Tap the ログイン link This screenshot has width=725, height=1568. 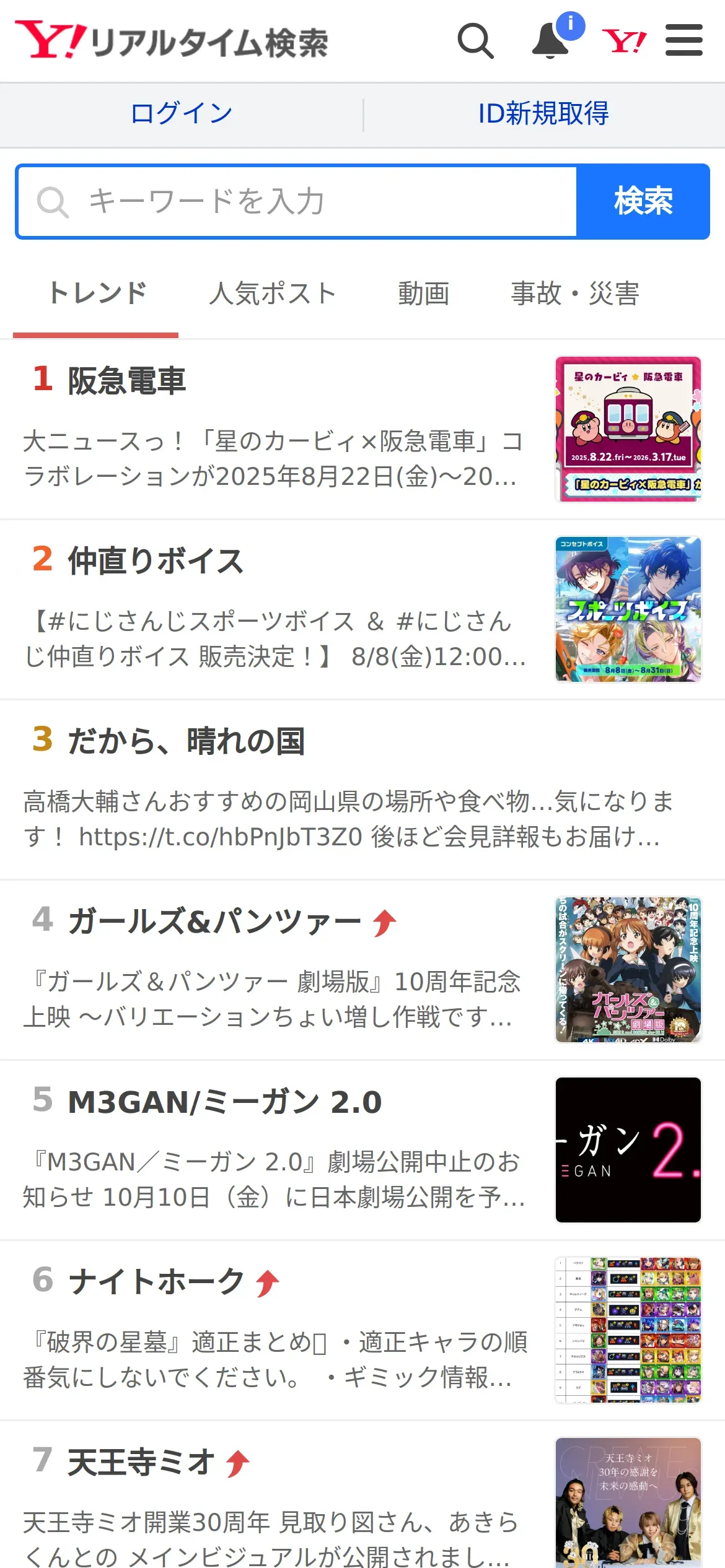[182, 114]
